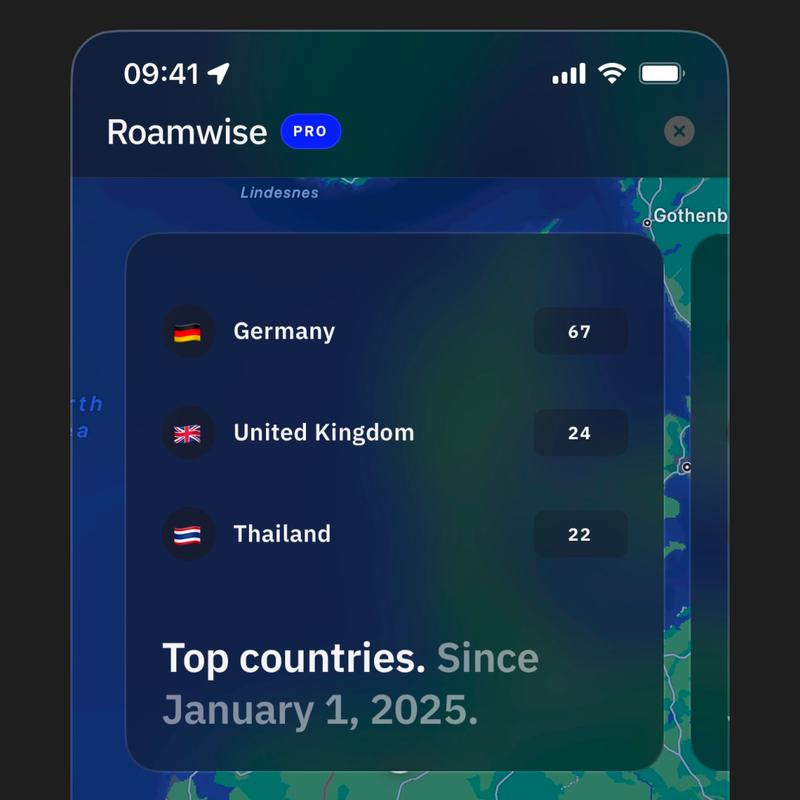Tap the blue PRO badge

310,131
